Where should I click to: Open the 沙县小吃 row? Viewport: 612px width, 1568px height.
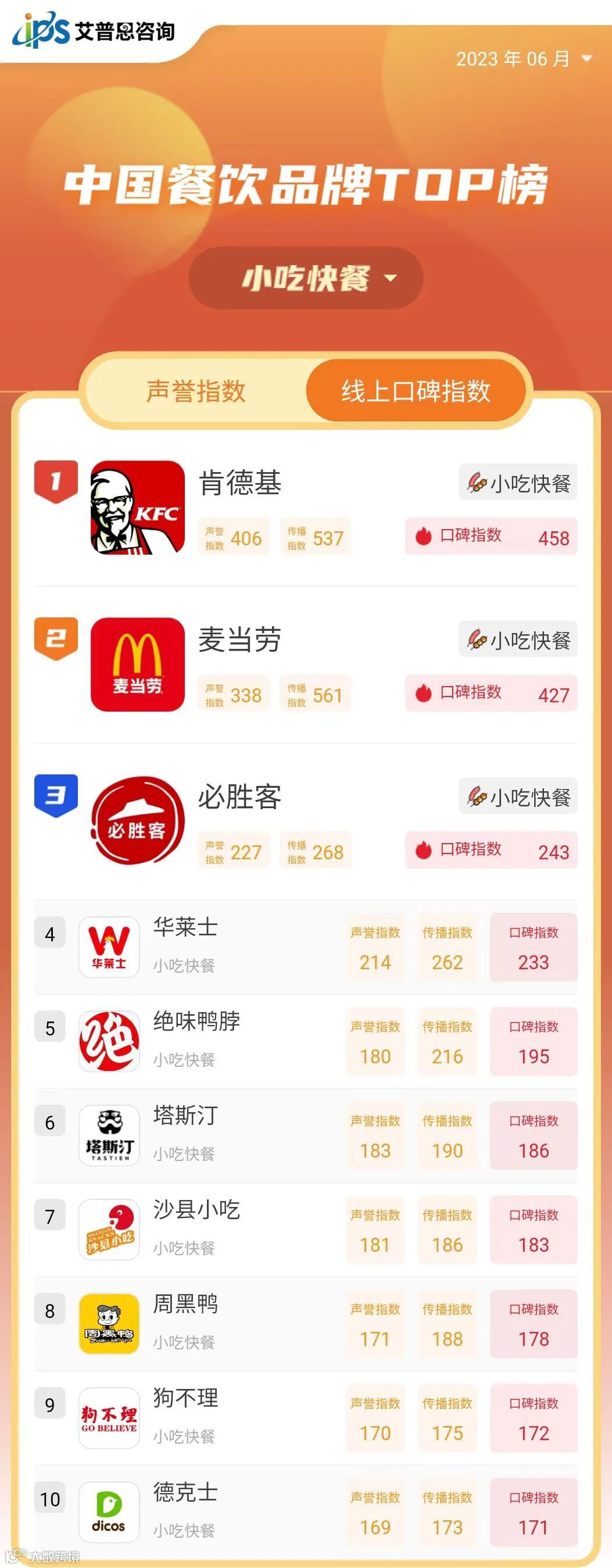point(305,1230)
